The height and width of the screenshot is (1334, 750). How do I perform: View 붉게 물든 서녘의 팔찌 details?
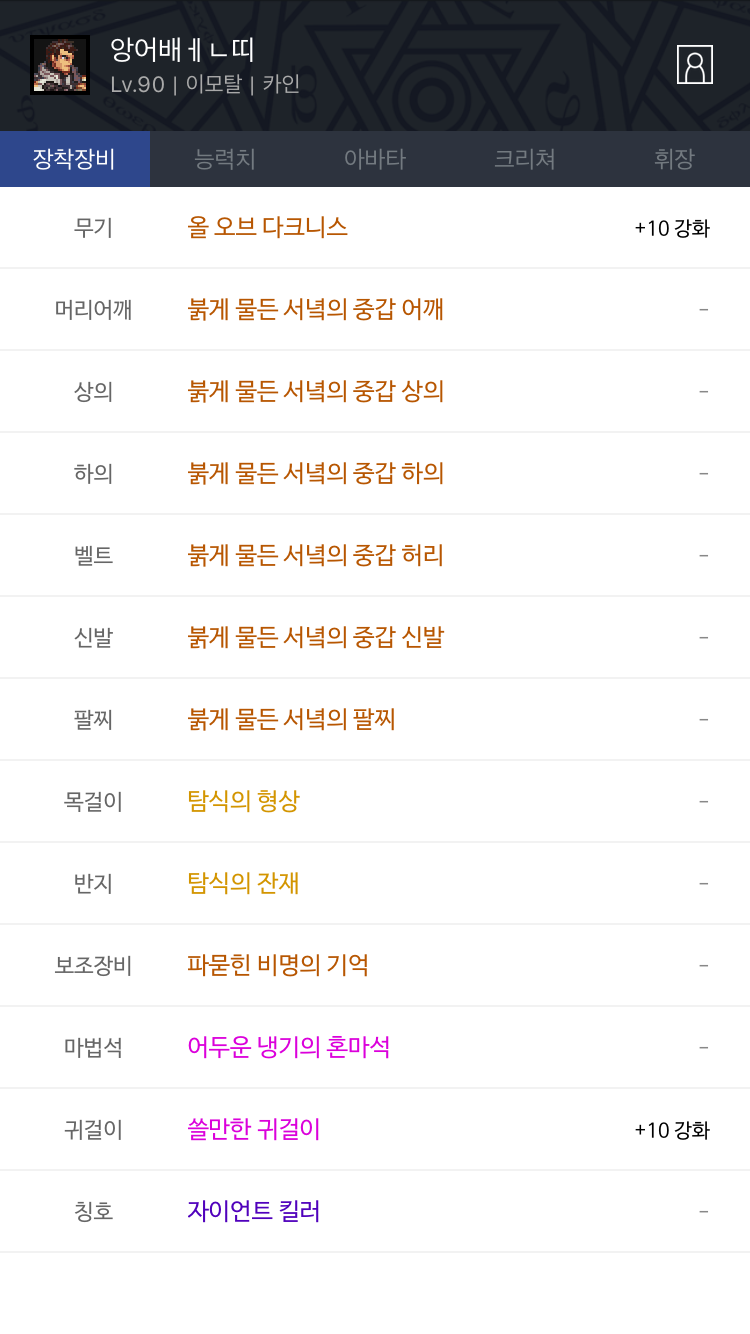(x=292, y=719)
